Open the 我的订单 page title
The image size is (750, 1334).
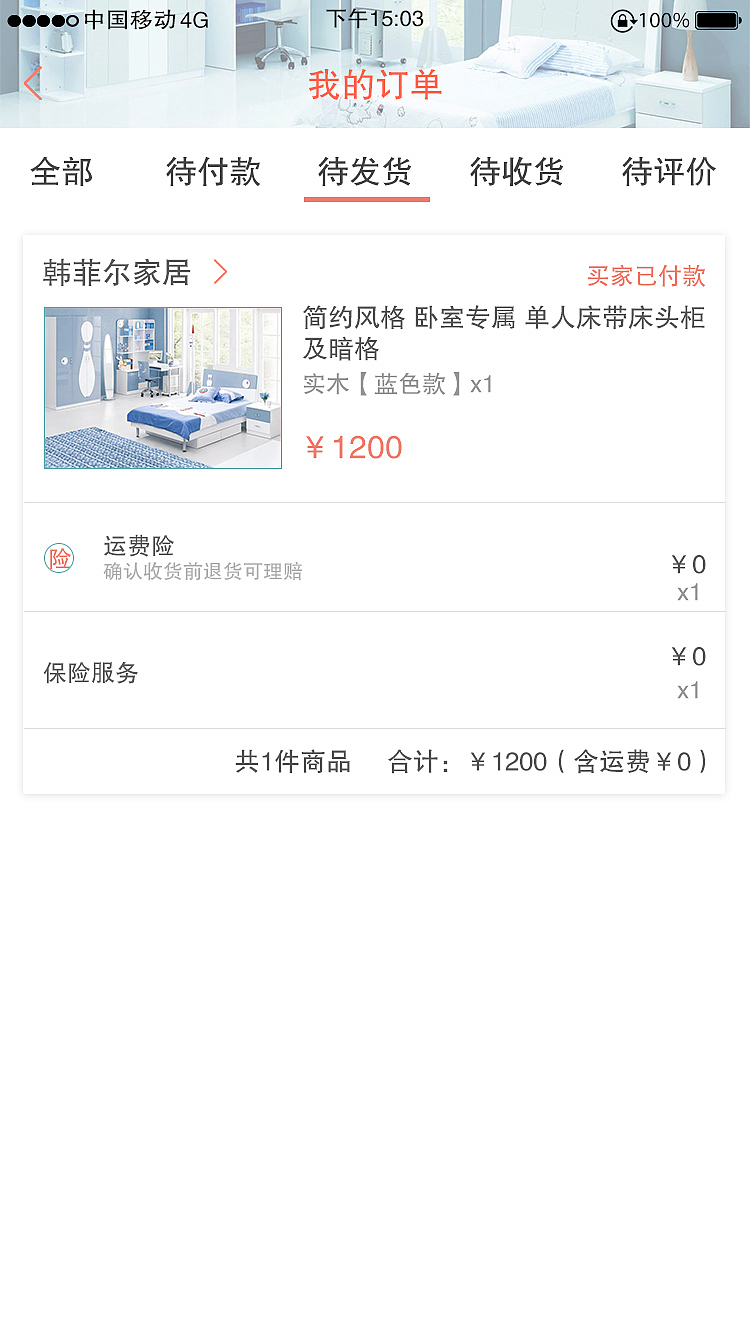(375, 84)
